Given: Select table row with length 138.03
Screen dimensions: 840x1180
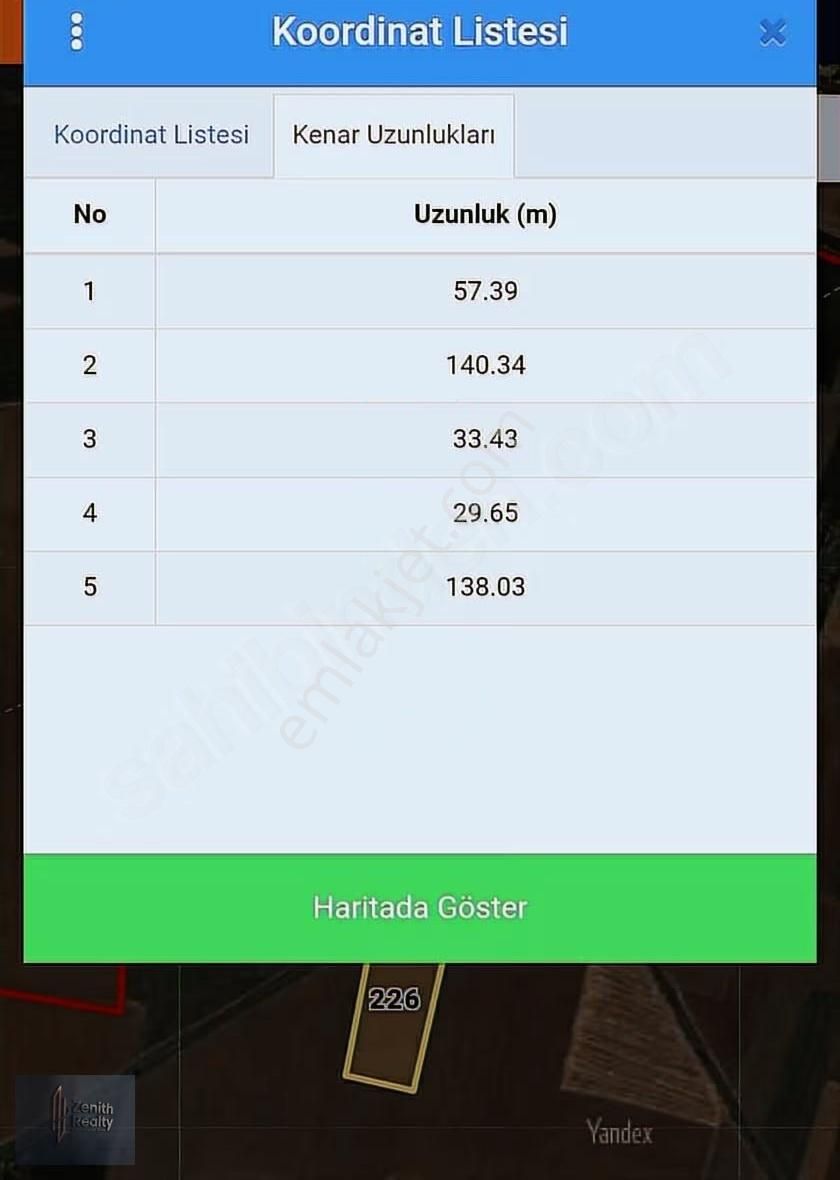Looking at the screenshot, I should (485, 587).
